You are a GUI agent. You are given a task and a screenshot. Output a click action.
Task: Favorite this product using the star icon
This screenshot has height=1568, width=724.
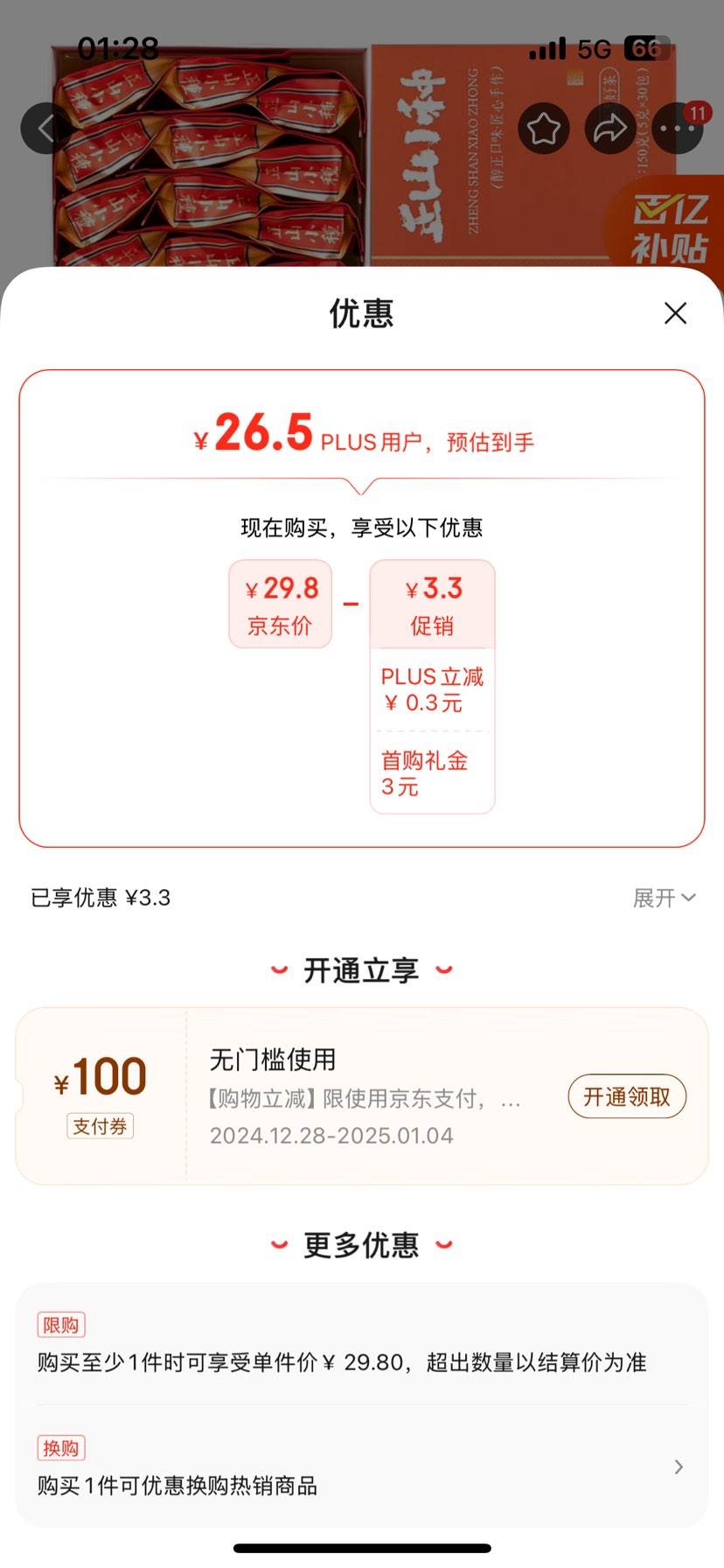click(543, 128)
